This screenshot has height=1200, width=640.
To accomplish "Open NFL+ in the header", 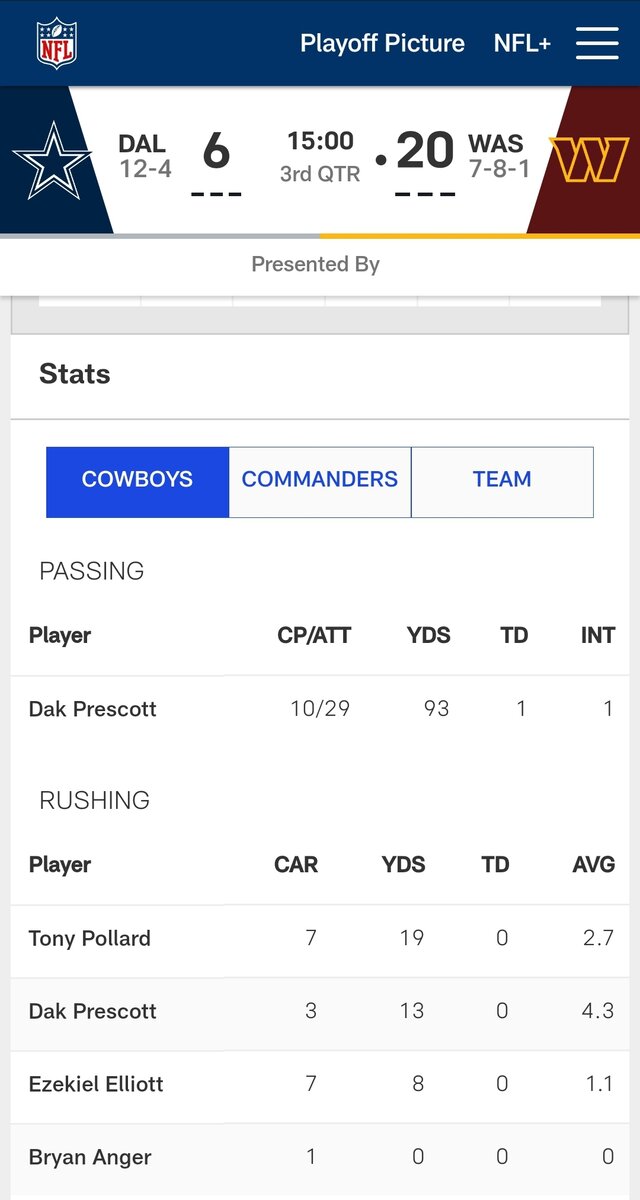I will click(522, 44).
